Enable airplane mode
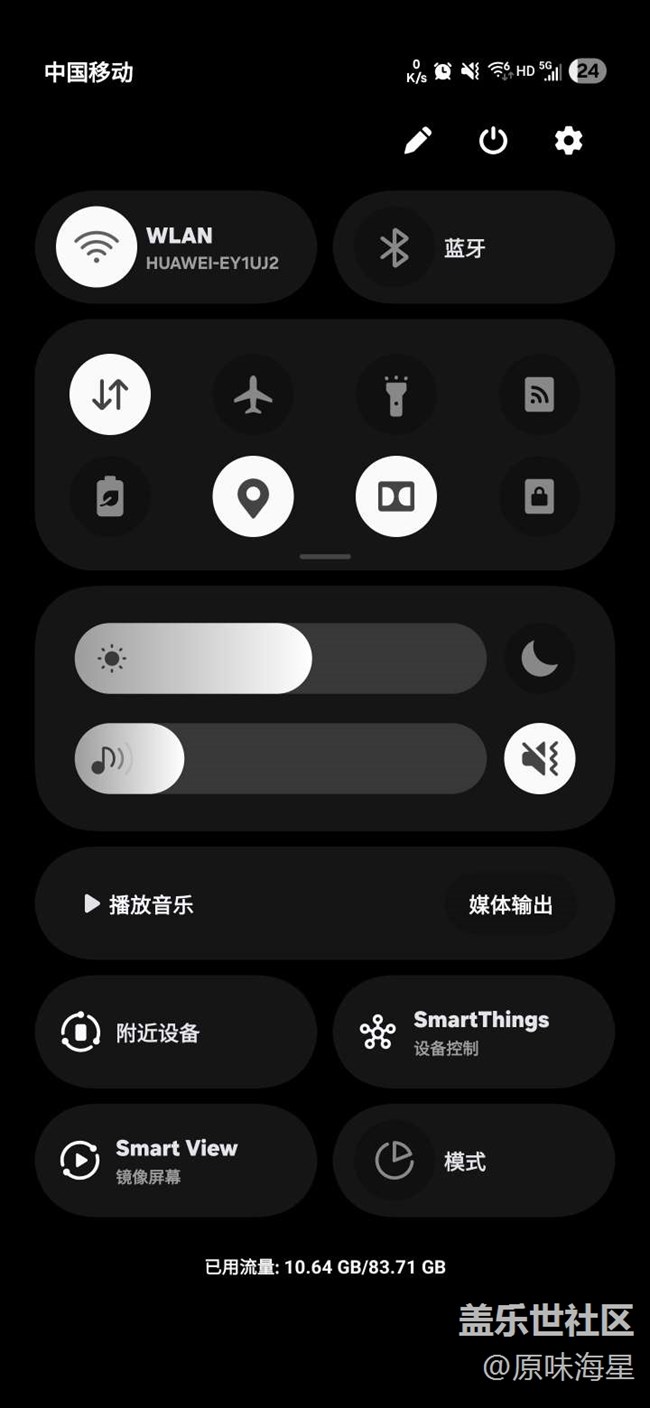Screen dimensions: 650x1408 pos(253,395)
